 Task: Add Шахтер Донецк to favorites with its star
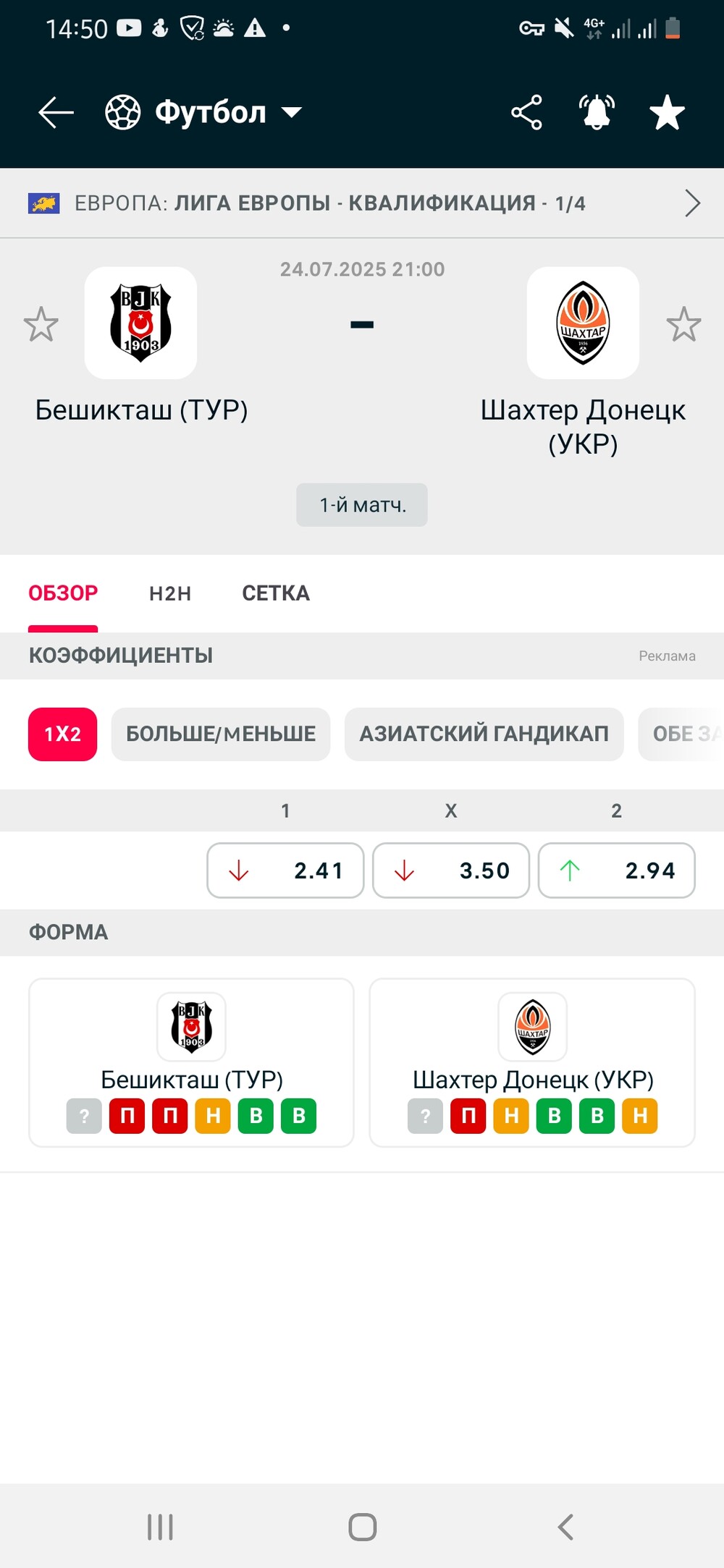tap(683, 324)
